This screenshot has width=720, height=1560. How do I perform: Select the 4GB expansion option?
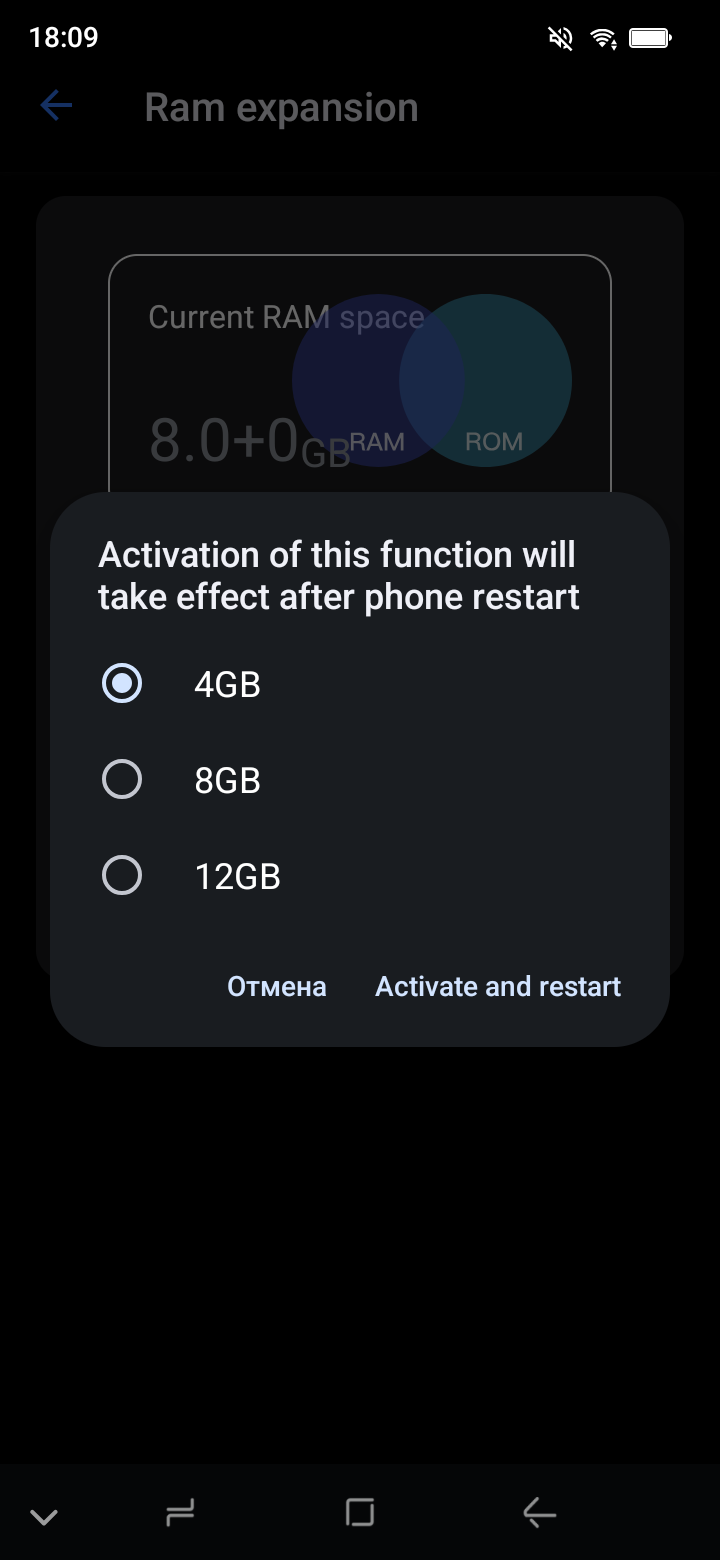coord(123,684)
